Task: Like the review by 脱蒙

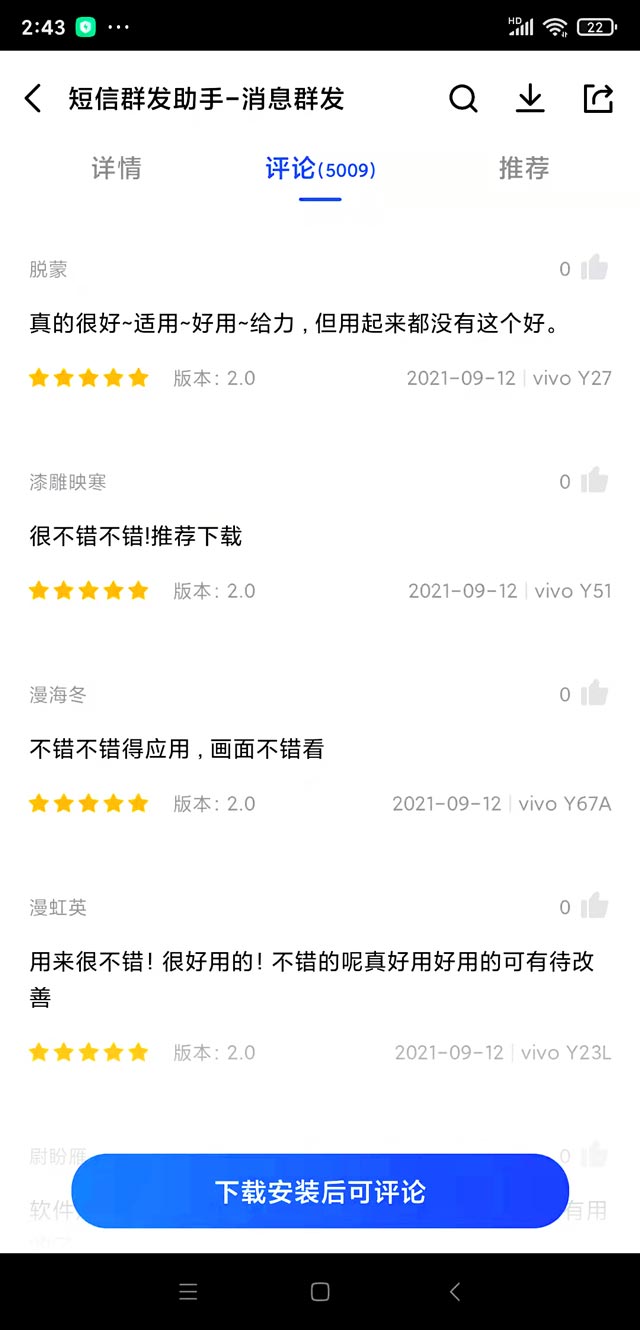Action: tap(594, 268)
